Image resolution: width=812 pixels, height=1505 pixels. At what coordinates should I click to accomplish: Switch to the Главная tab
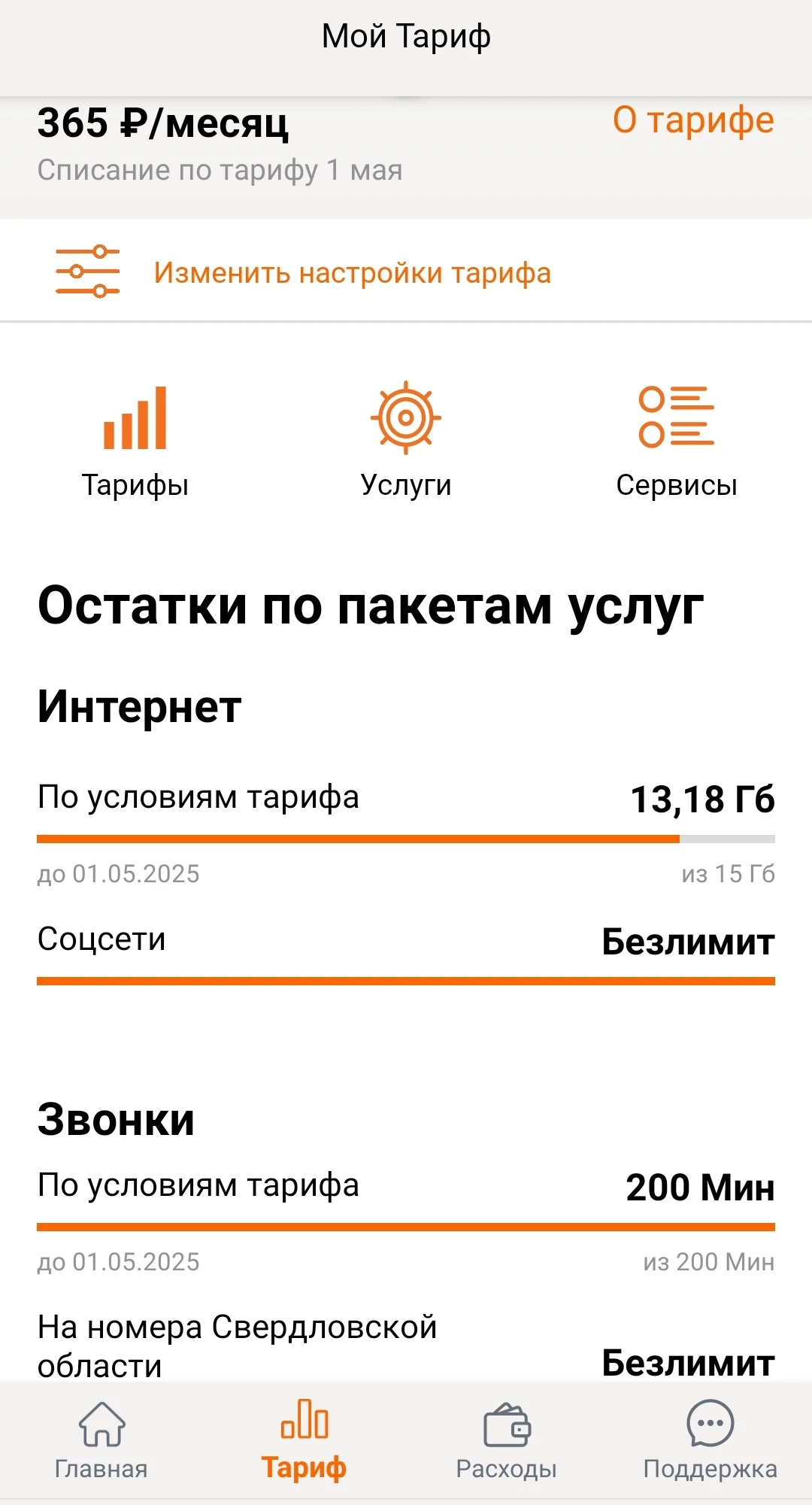tap(101, 1440)
